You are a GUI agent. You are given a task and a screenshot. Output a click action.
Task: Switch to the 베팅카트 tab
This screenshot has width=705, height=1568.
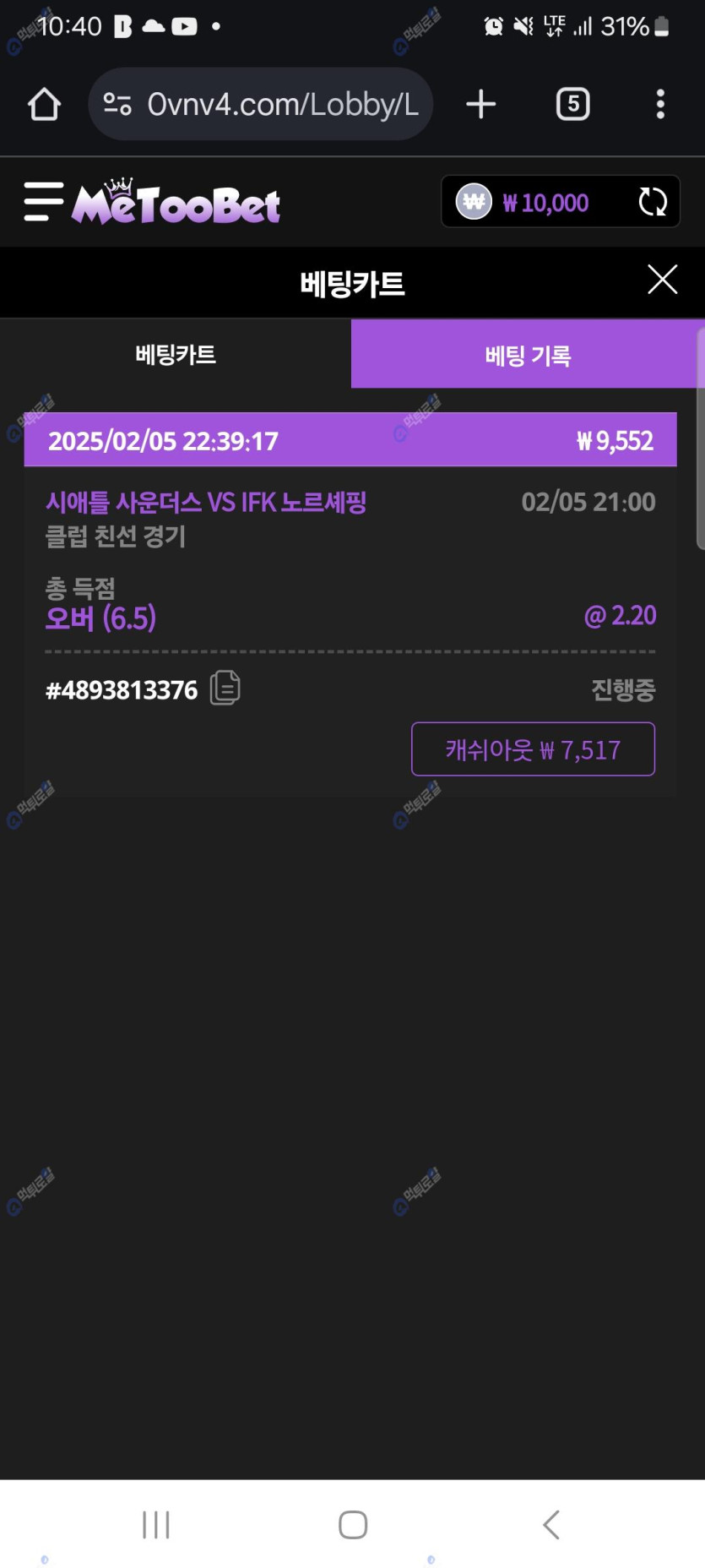(176, 355)
